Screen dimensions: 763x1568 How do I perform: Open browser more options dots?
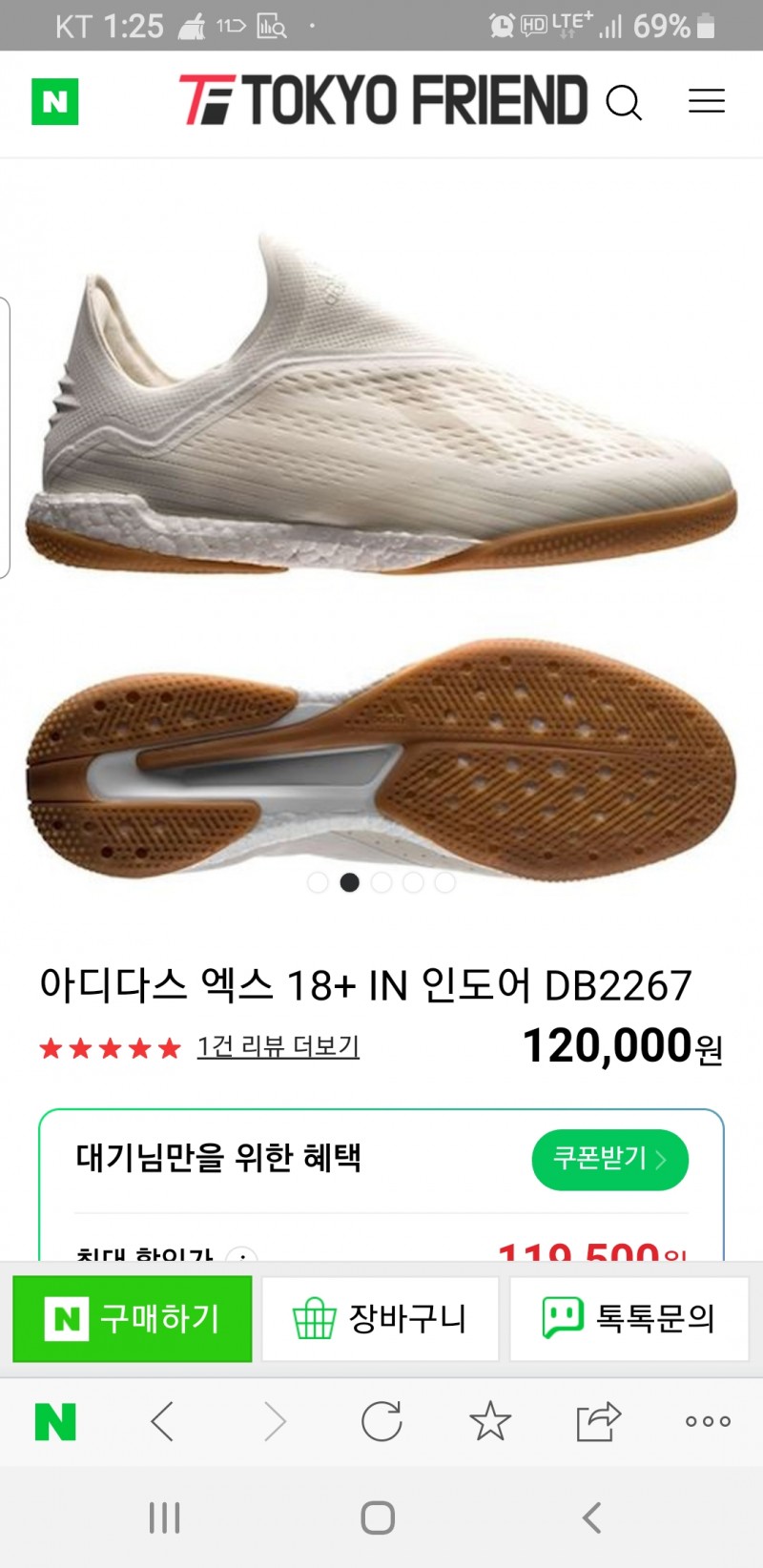(x=708, y=1422)
